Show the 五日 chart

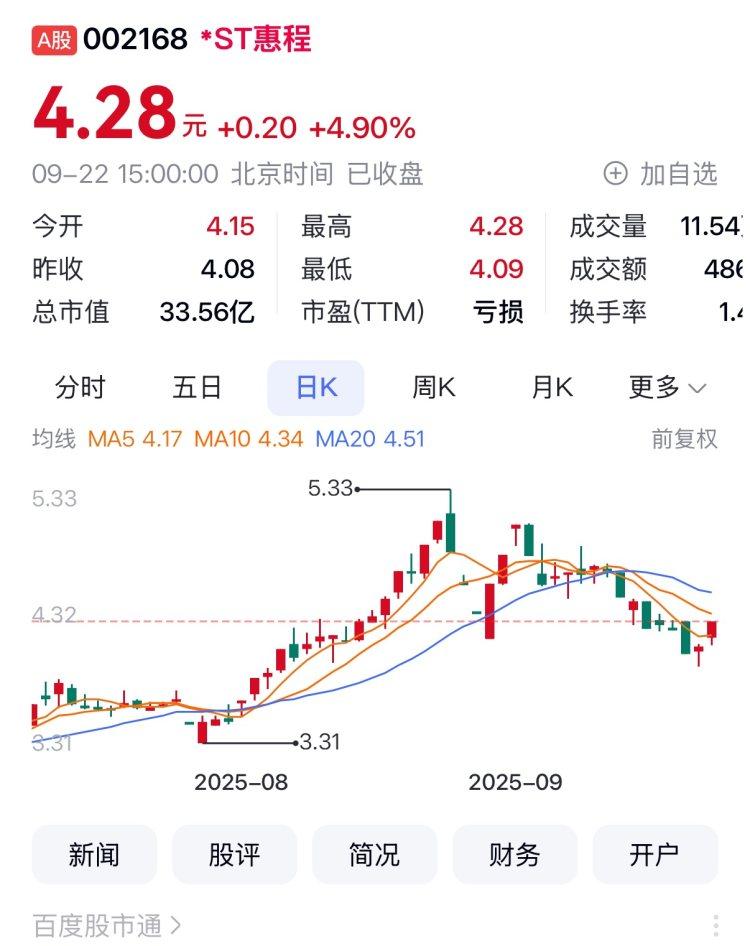(197, 388)
